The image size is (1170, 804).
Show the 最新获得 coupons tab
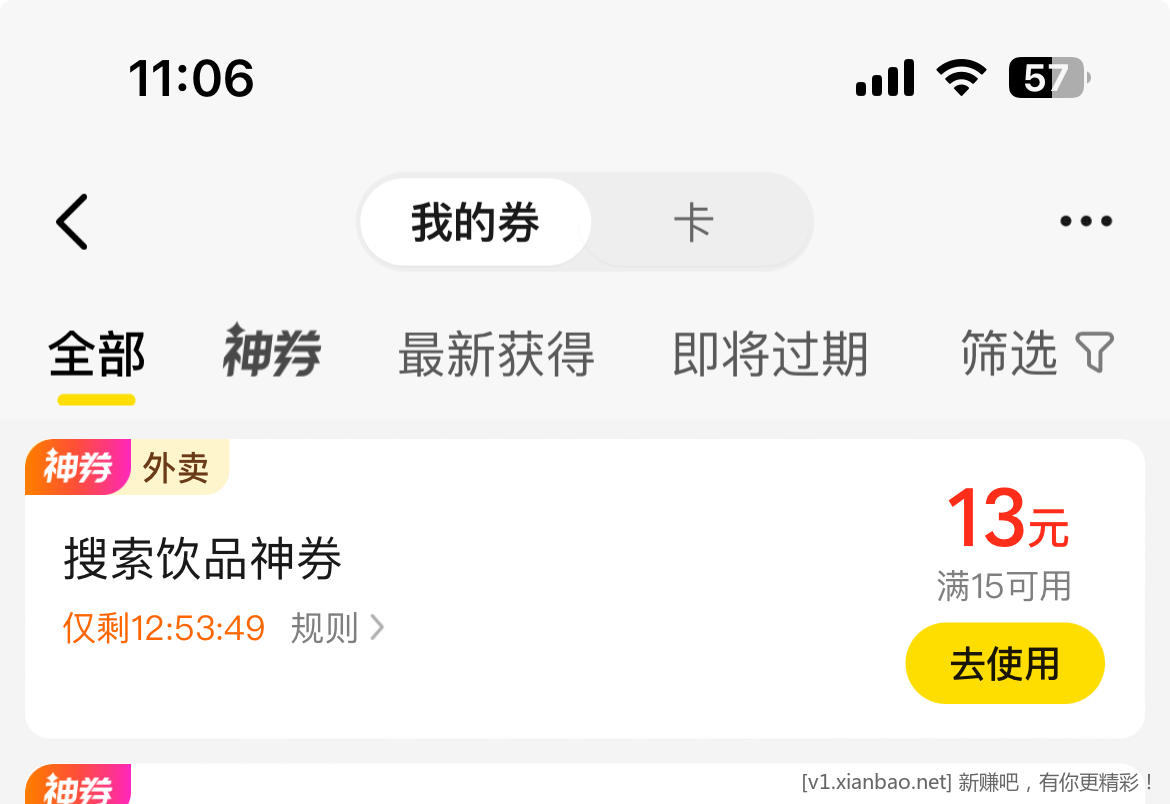(x=496, y=355)
